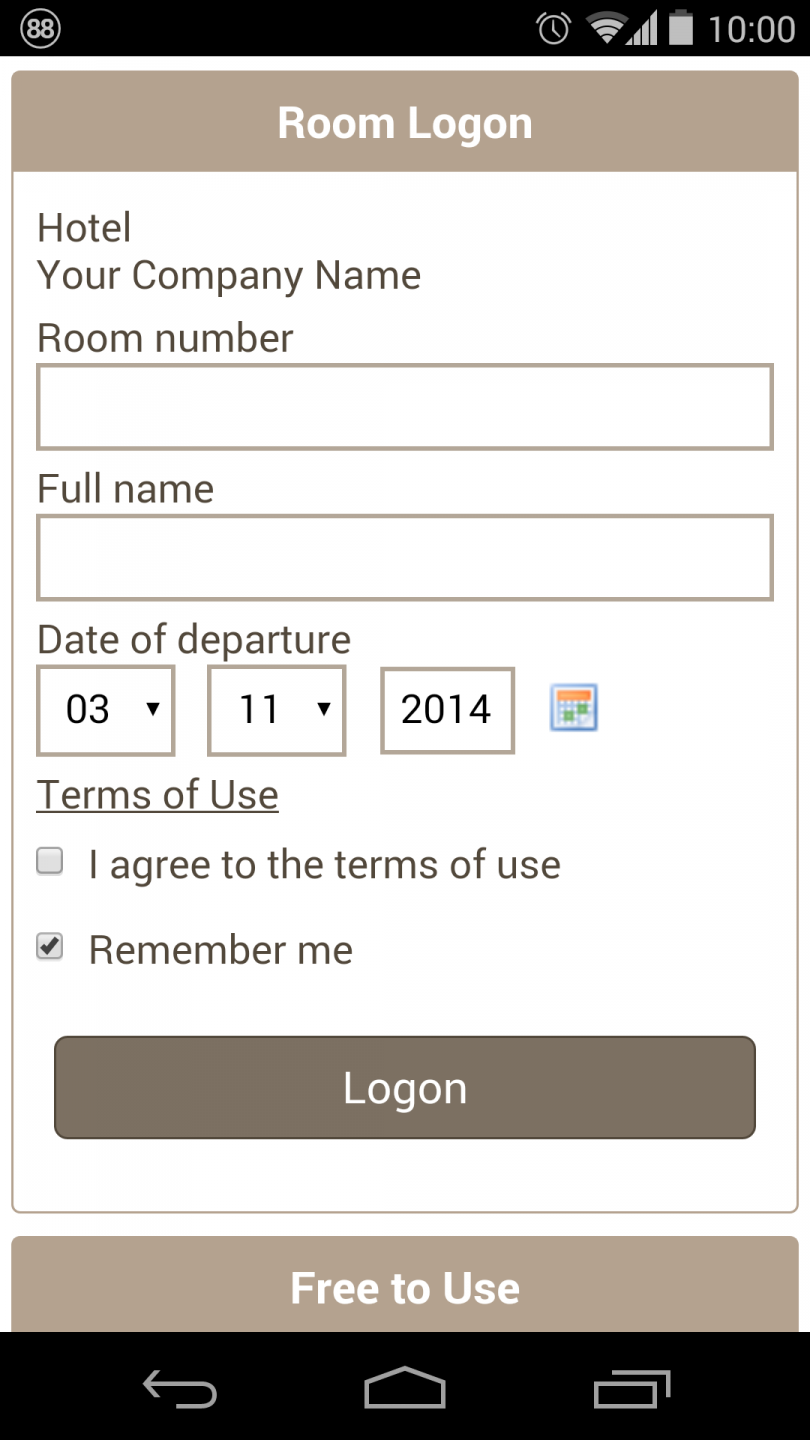Open the day dropdown showing 03
Viewport: 810px width, 1440px height.
click(106, 710)
